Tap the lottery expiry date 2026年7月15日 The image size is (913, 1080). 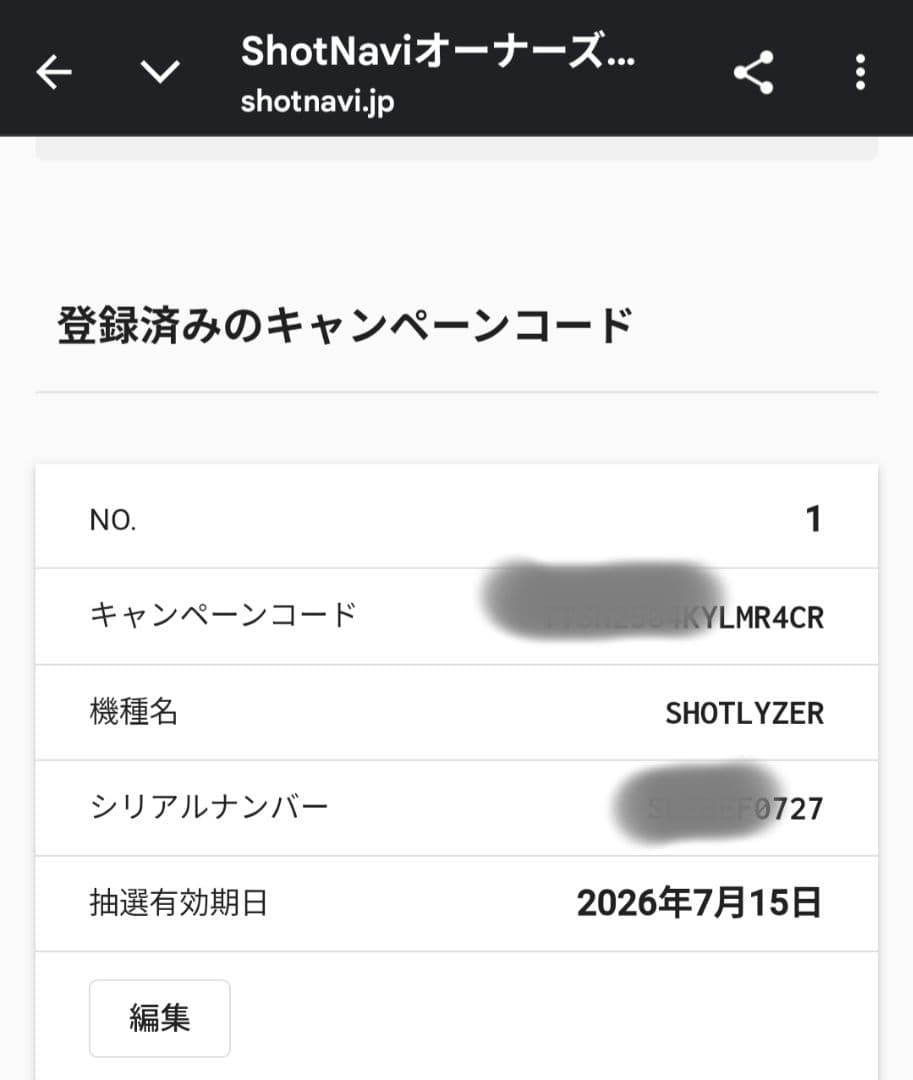coord(700,903)
